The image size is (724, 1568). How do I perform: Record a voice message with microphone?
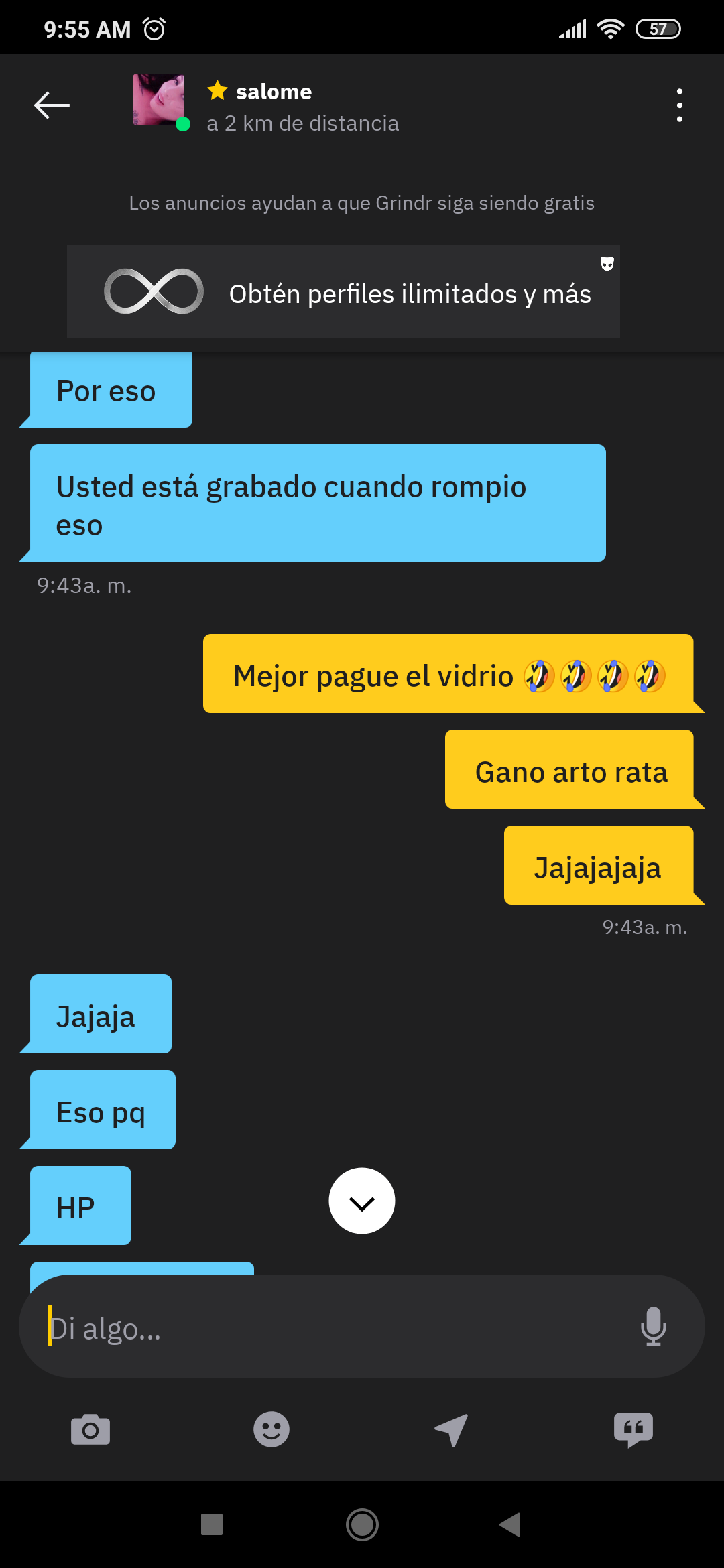click(x=653, y=1327)
